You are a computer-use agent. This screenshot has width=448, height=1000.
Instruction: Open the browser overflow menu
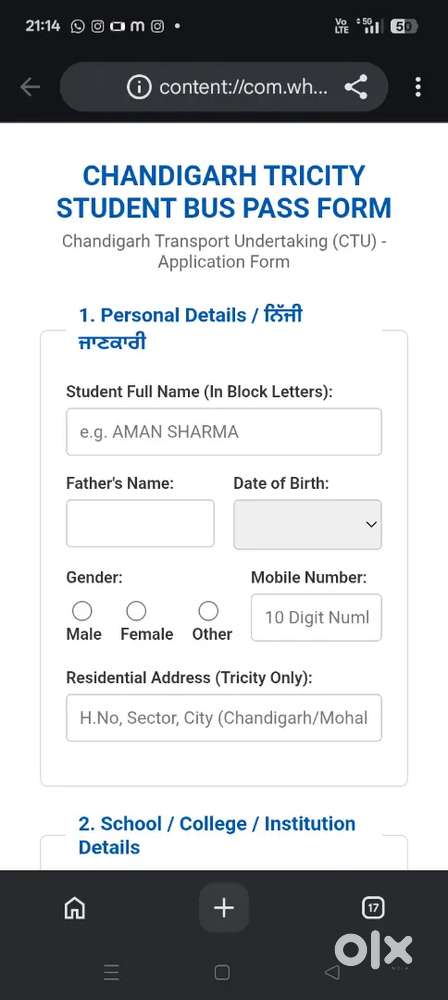click(418, 87)
